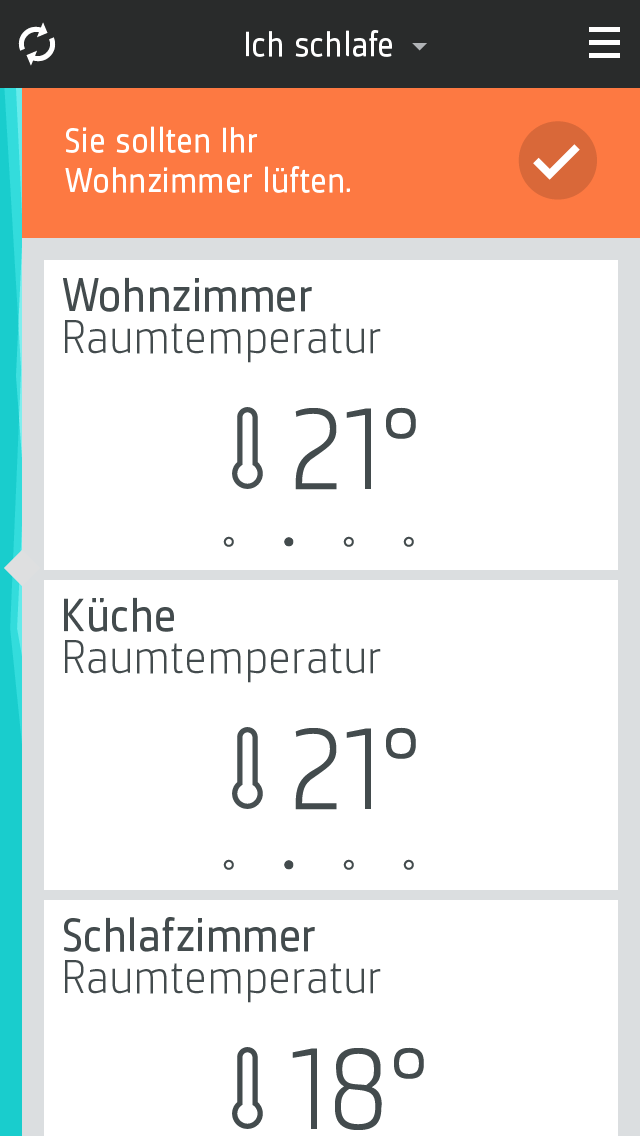Open the "Ich schlafe" mode dropdown
This screenshot has width=640, height=1136.
pos(335,45)
